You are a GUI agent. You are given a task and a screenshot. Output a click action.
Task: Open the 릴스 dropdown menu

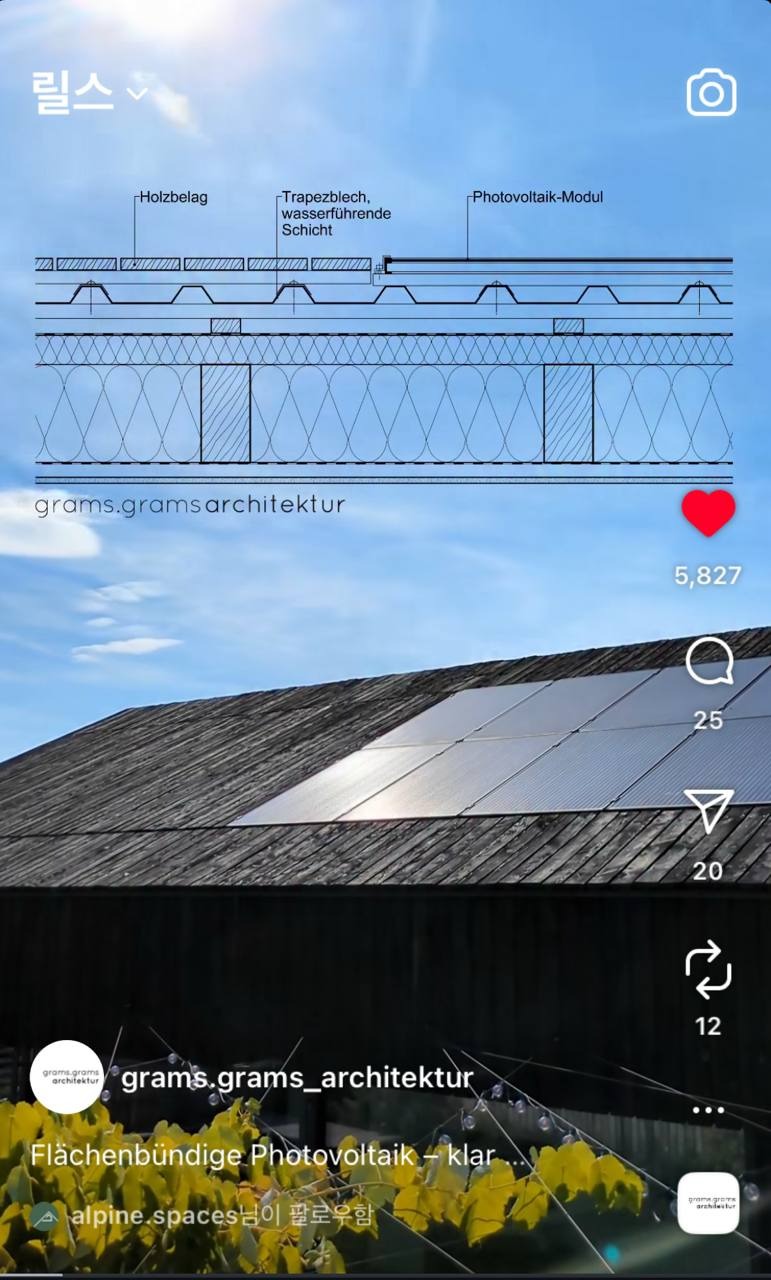(x=90, y=93)
